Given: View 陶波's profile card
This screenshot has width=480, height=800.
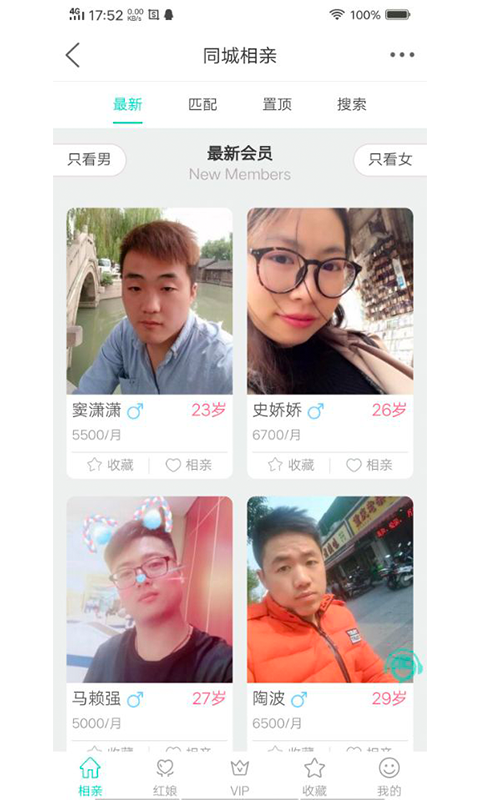Looking at the screenshot, I should pyautogui.click(x=330, y=623).
